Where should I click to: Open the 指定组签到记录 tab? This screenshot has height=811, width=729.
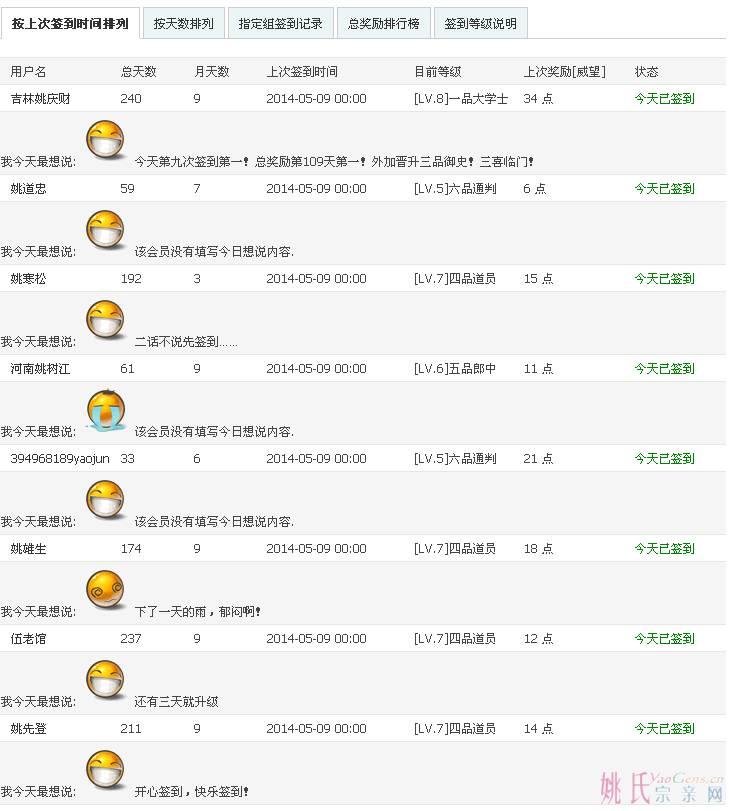[280, 23]
